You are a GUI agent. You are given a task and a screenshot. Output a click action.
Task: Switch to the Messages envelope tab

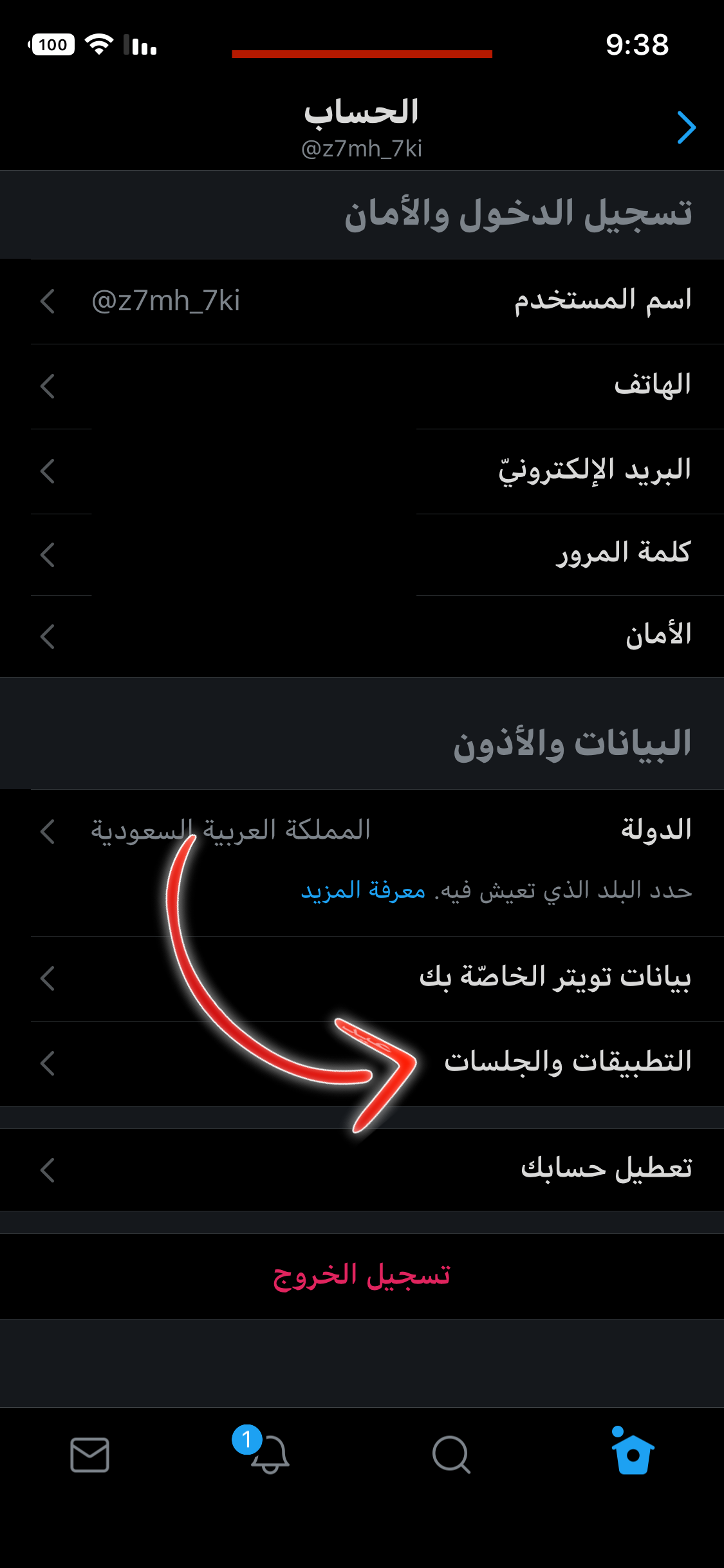(x=89, y=1455)
